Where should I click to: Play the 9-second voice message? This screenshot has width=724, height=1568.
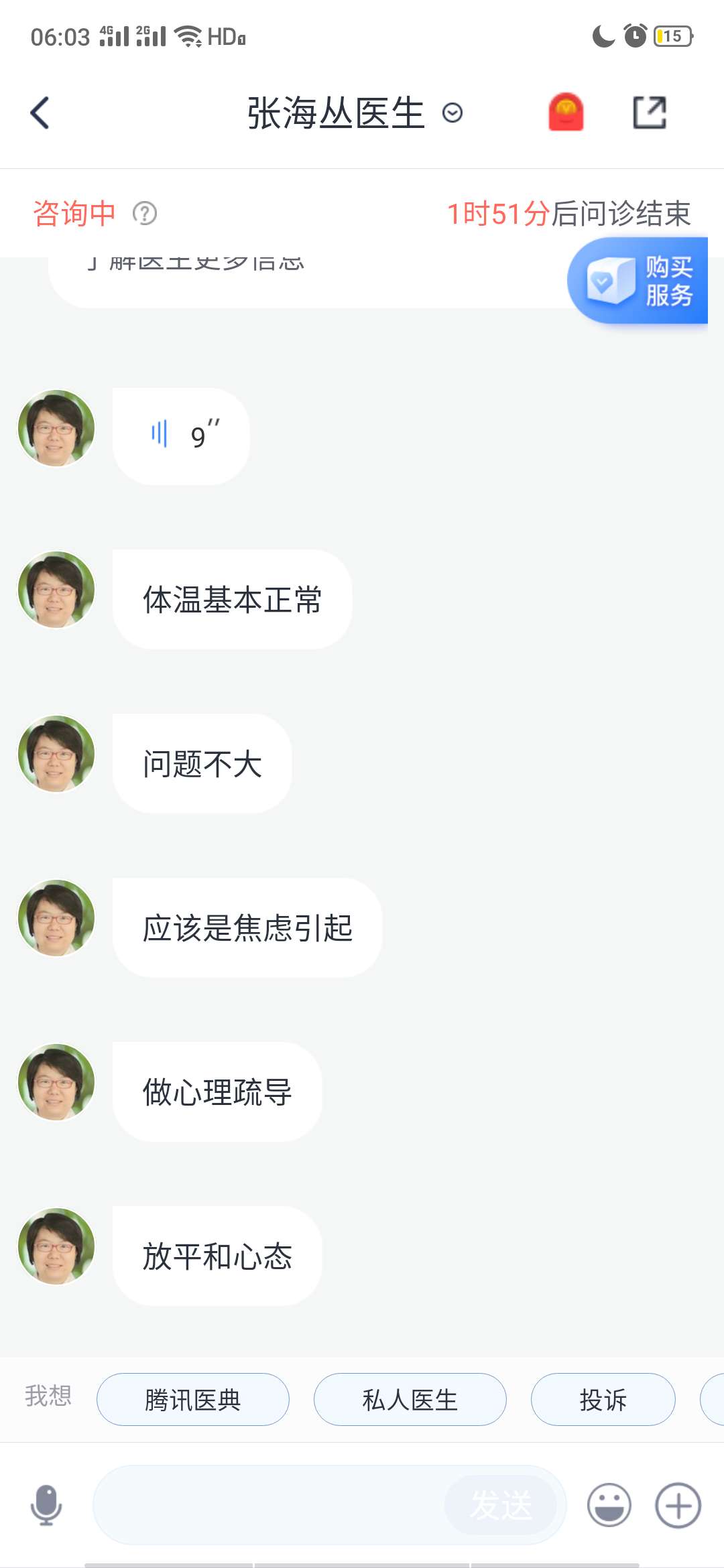pos(181,436)
